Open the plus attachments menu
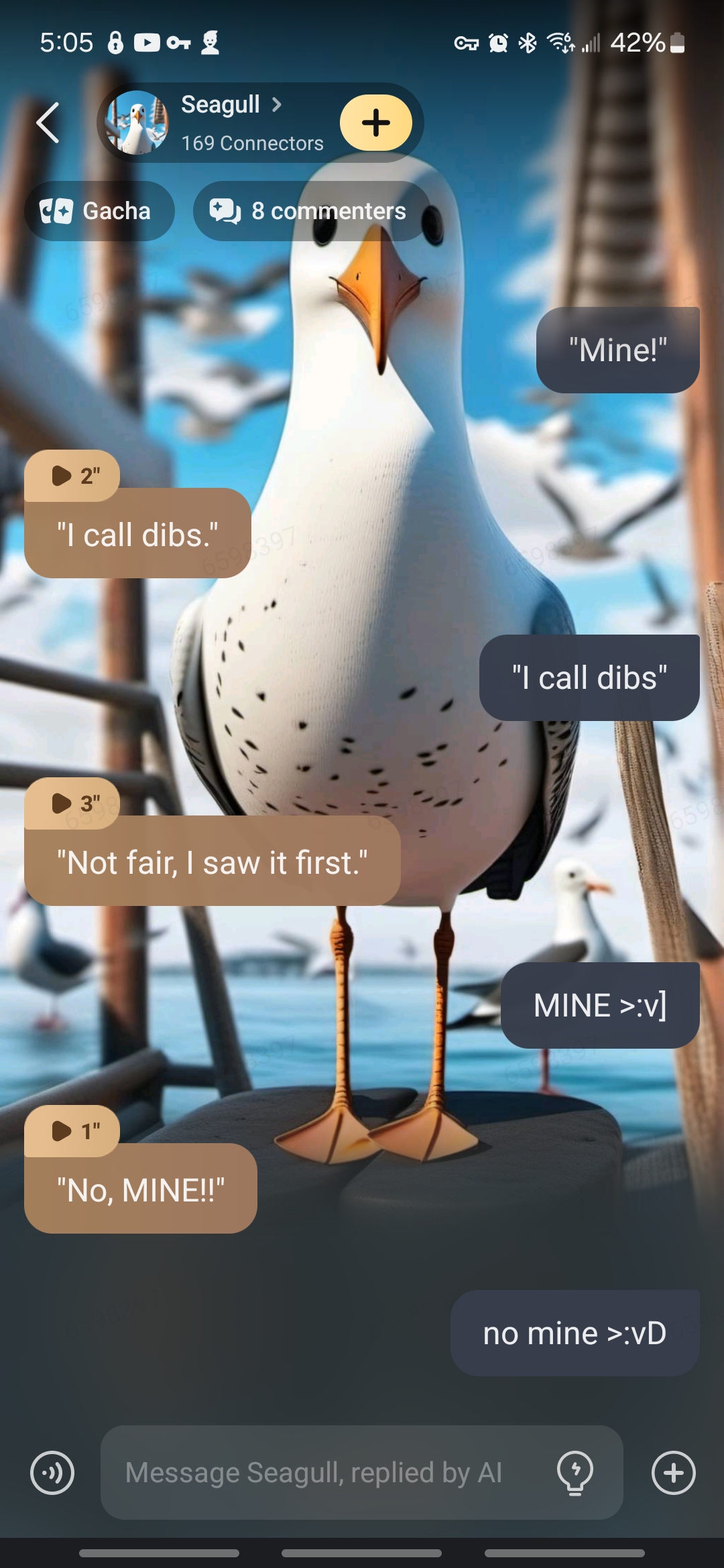This screenshot has height=1568, width=724. tap(673, 1473)
